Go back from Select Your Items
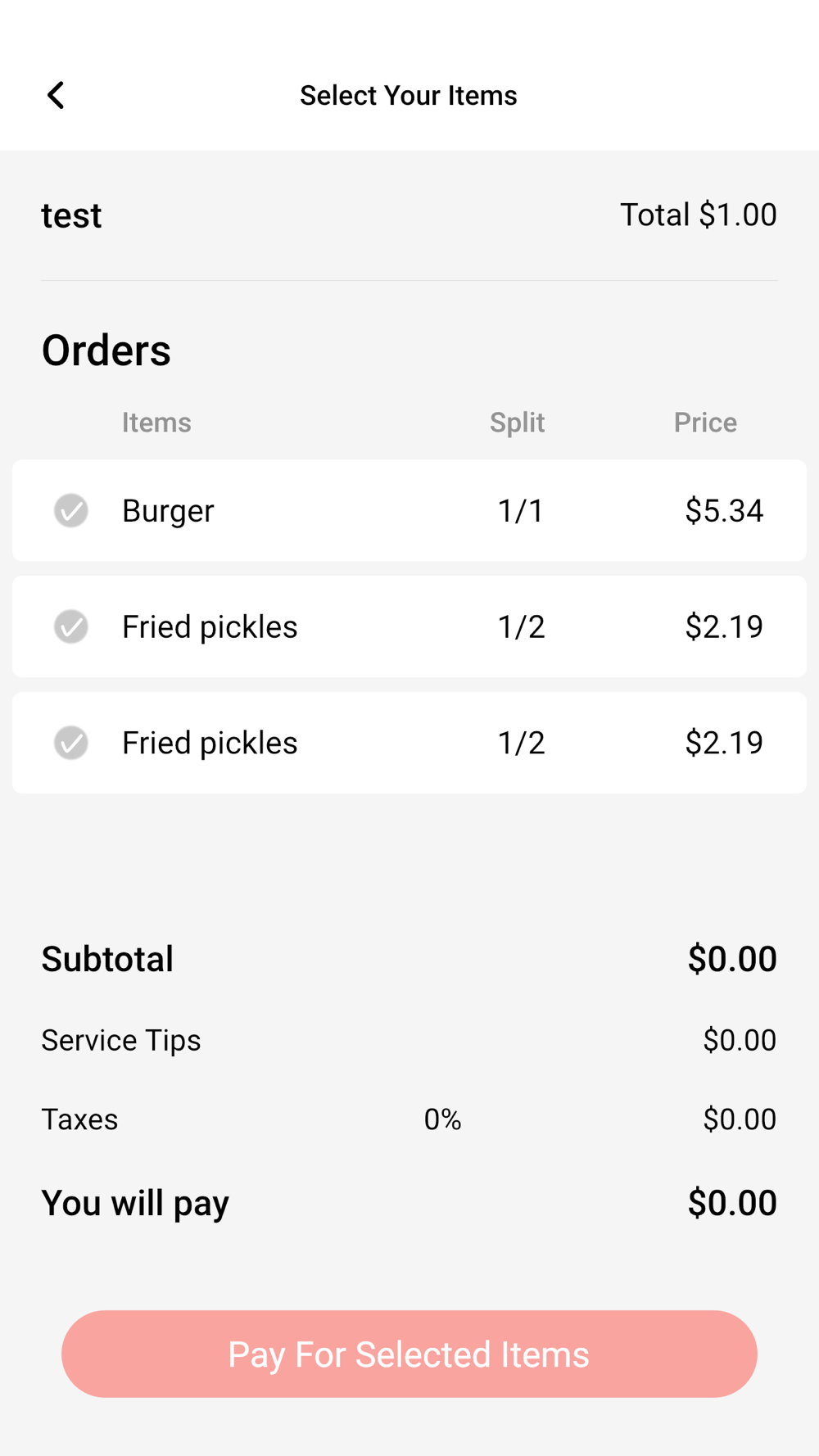Image resolution: width=819 pixels, height=1456 pixels. click(x=56, y=95)
